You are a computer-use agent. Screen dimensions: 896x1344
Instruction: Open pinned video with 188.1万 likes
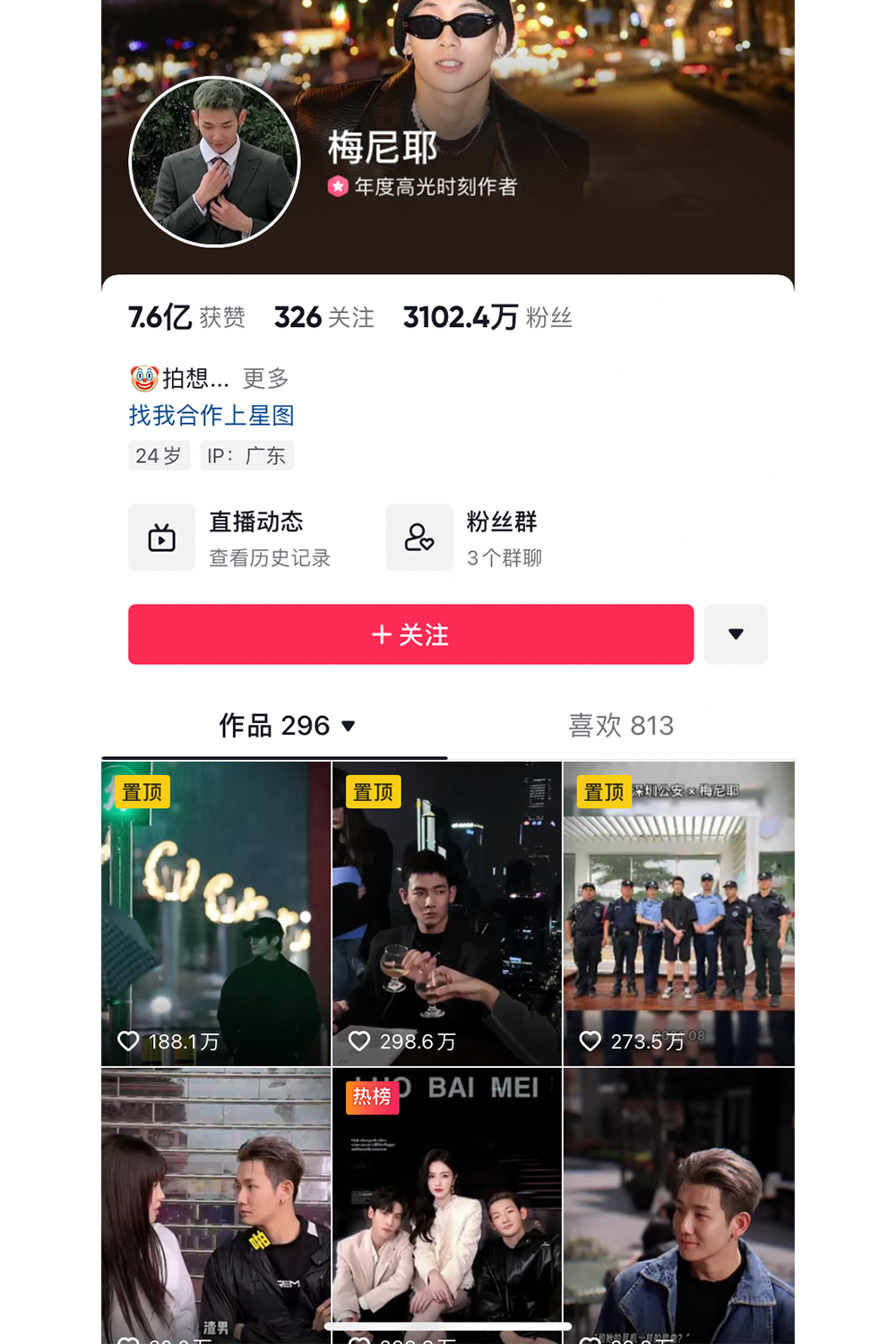(216, 914)
